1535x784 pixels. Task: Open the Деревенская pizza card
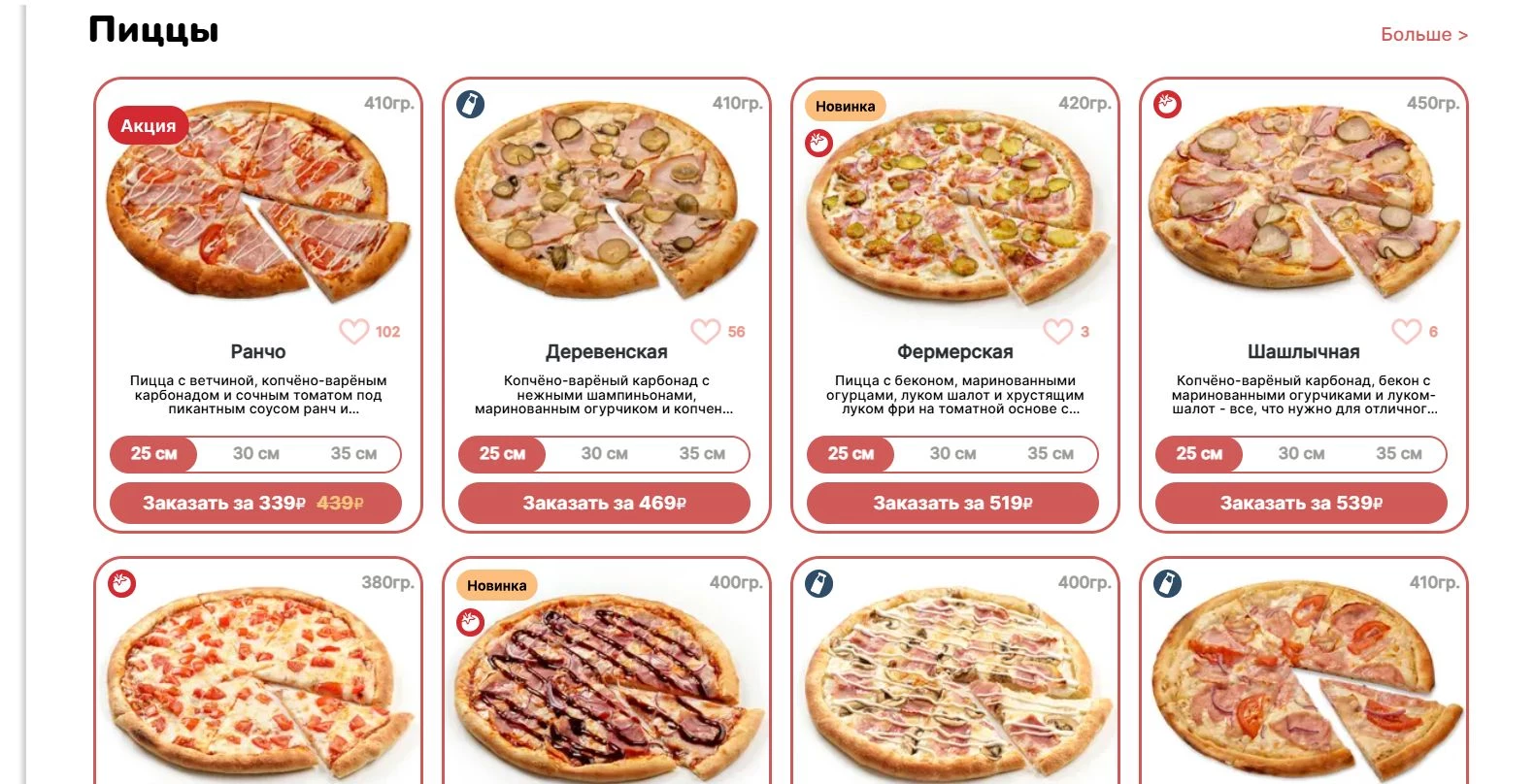coord(606,351)
